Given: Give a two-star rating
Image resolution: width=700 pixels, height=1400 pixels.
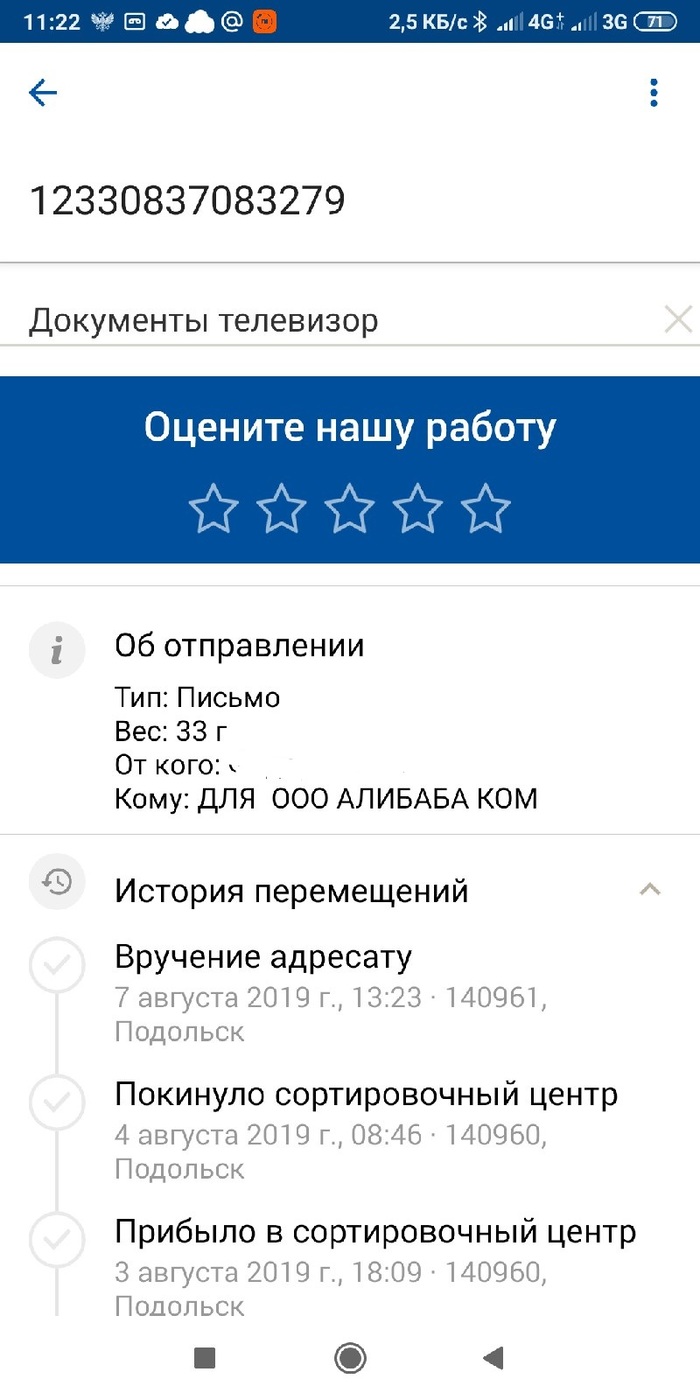Looking at the screenshot, I should (281, 509).
